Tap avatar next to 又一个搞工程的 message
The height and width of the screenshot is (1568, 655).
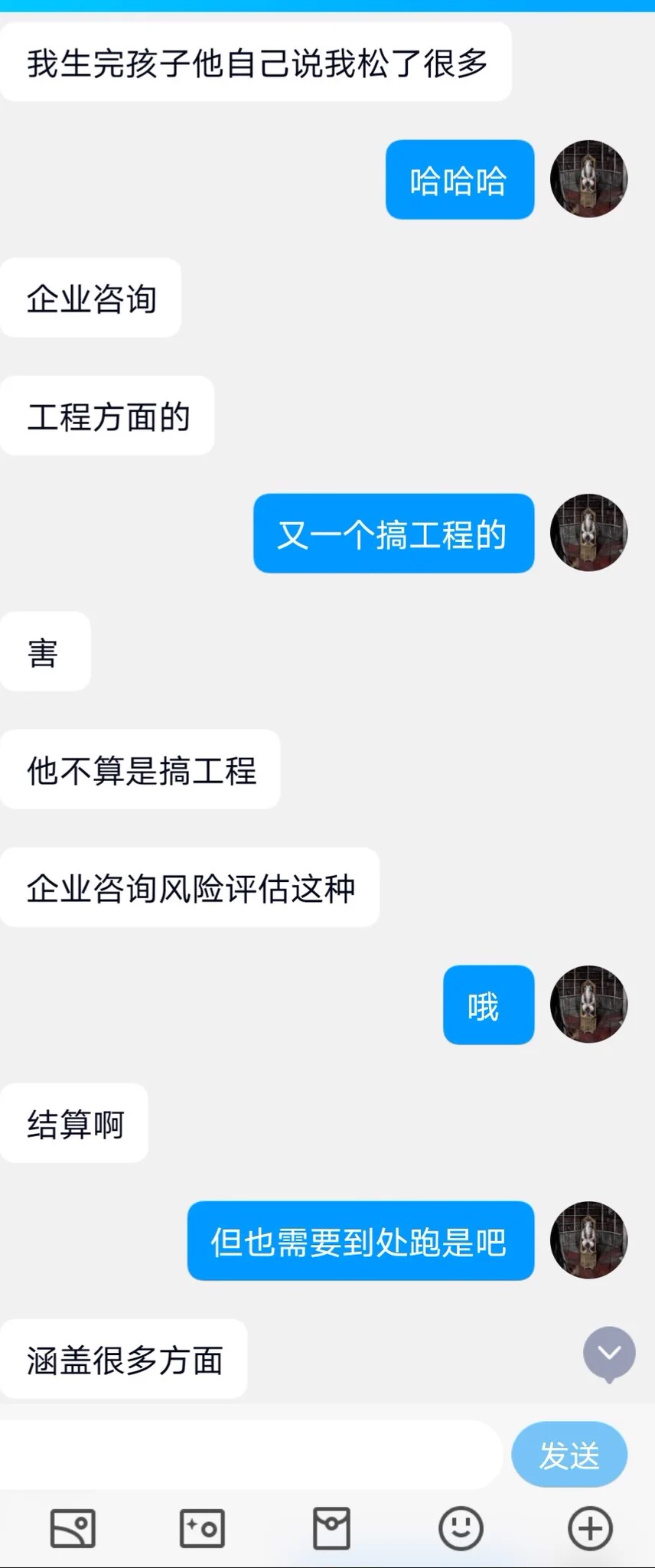click(x=588, y=533)
